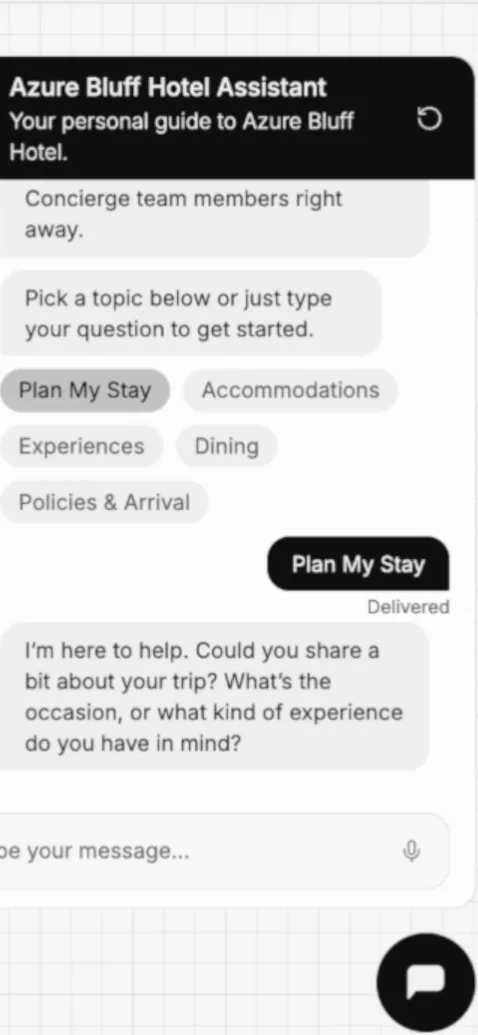Choose the Accommodations topic chip
478x1035 pixels.
pyautogui.click(x=290, y=390)
